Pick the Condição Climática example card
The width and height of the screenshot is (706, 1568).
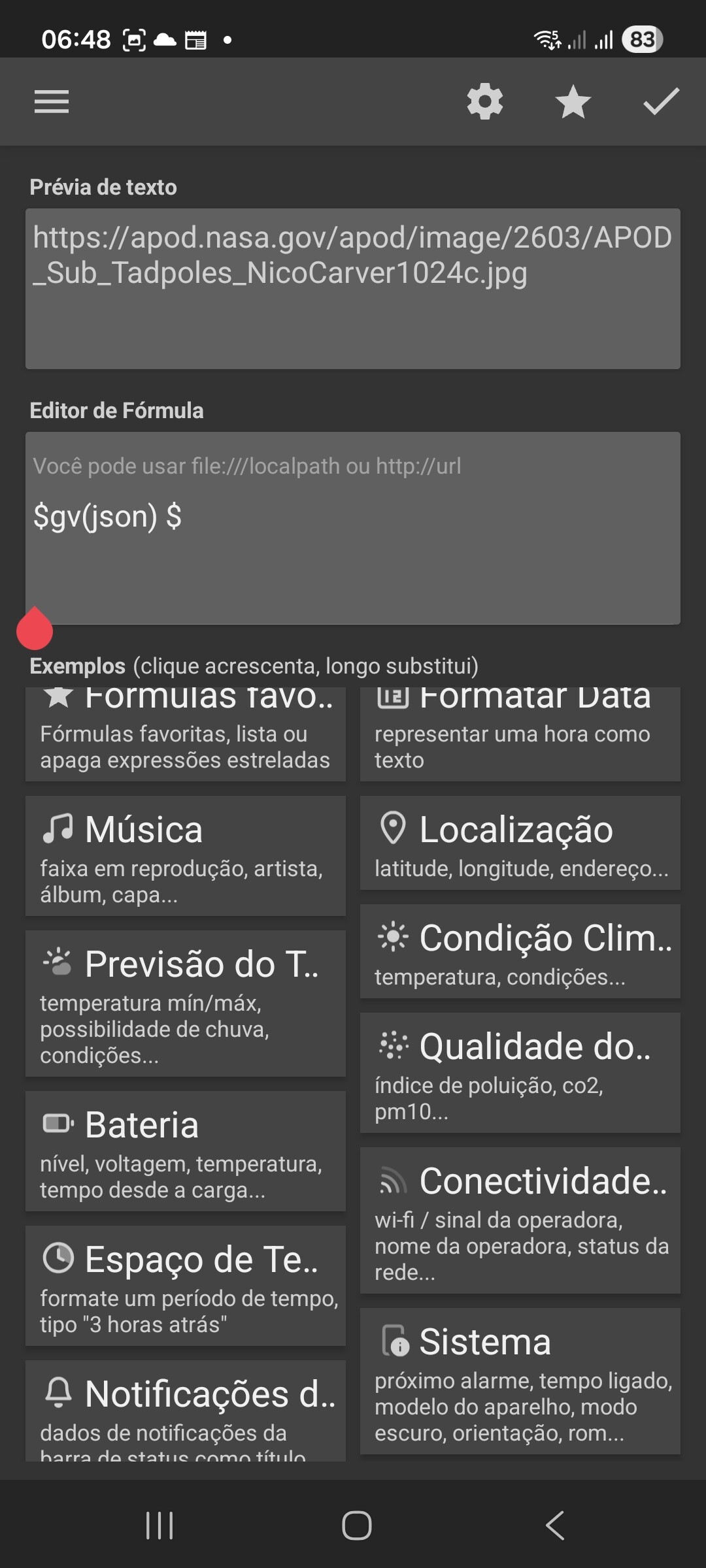[520, 951]
